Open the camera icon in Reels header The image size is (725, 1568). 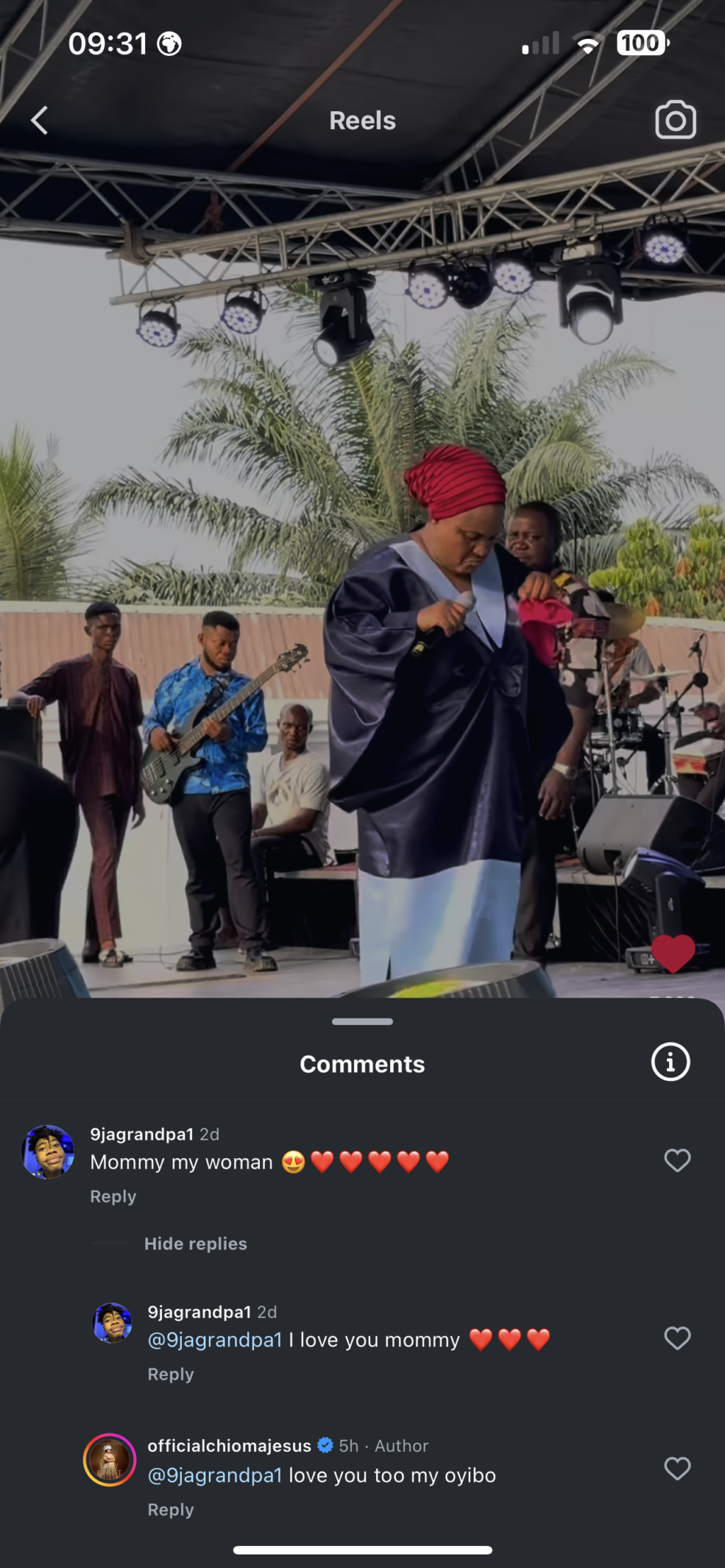pyautogui.click(x=675, y=120)
